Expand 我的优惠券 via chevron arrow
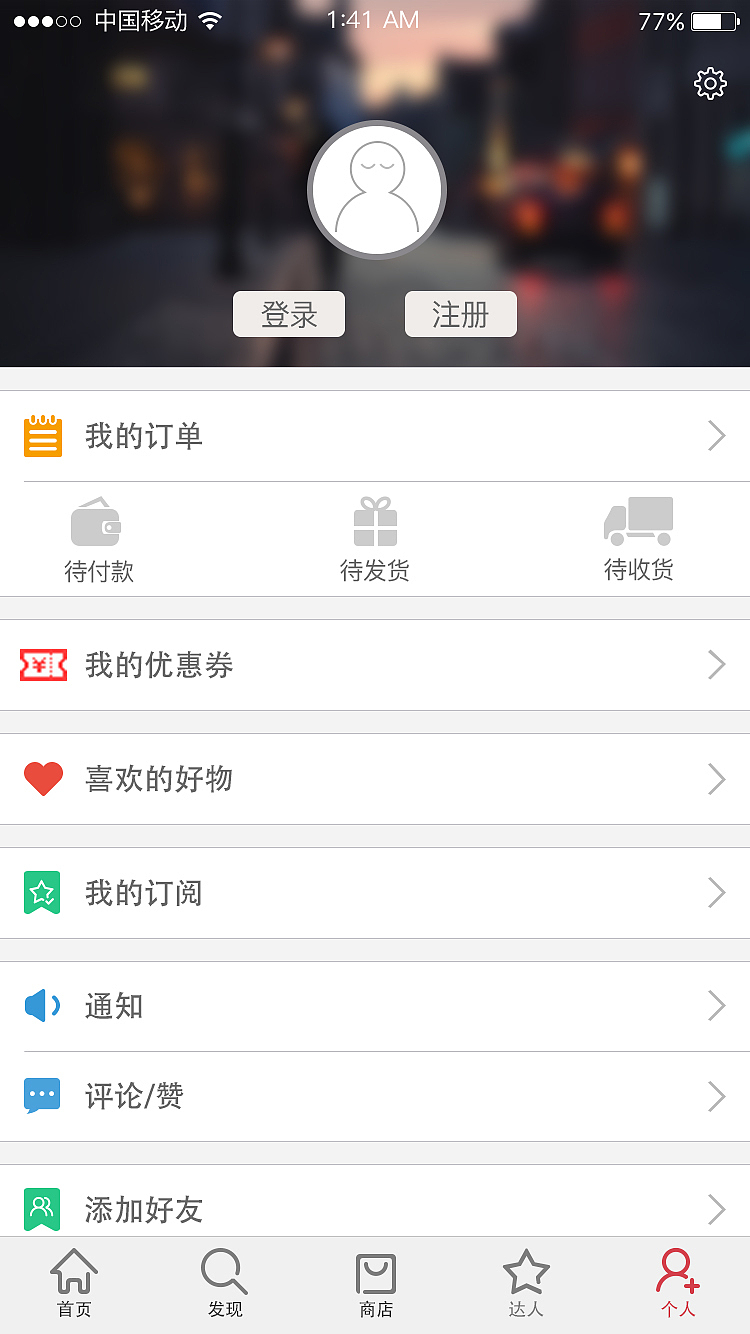The image size is (750, 1334). pyautogui.click(x=716, y=664)
